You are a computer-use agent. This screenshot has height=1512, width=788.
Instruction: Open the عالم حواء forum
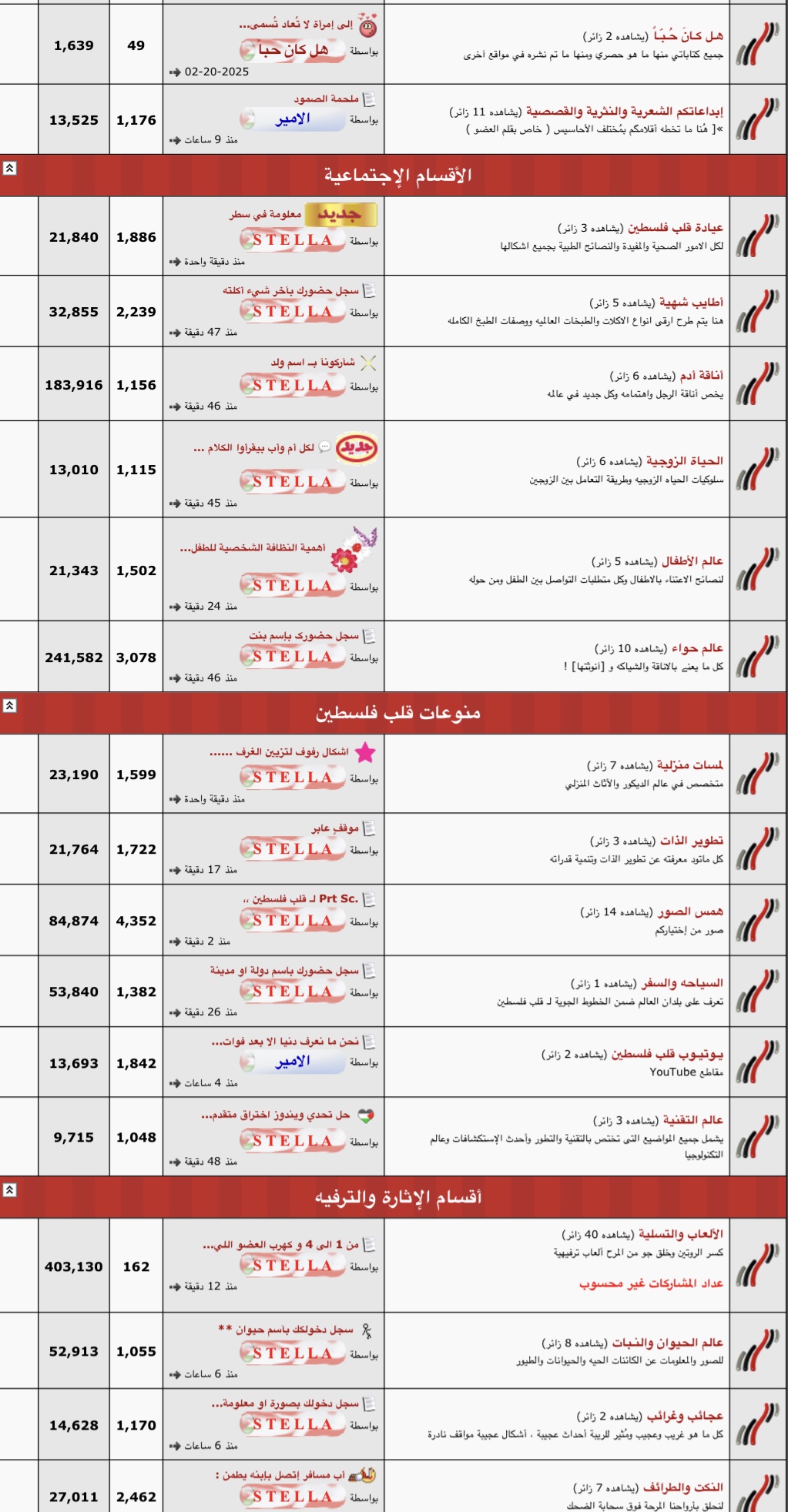696,648
